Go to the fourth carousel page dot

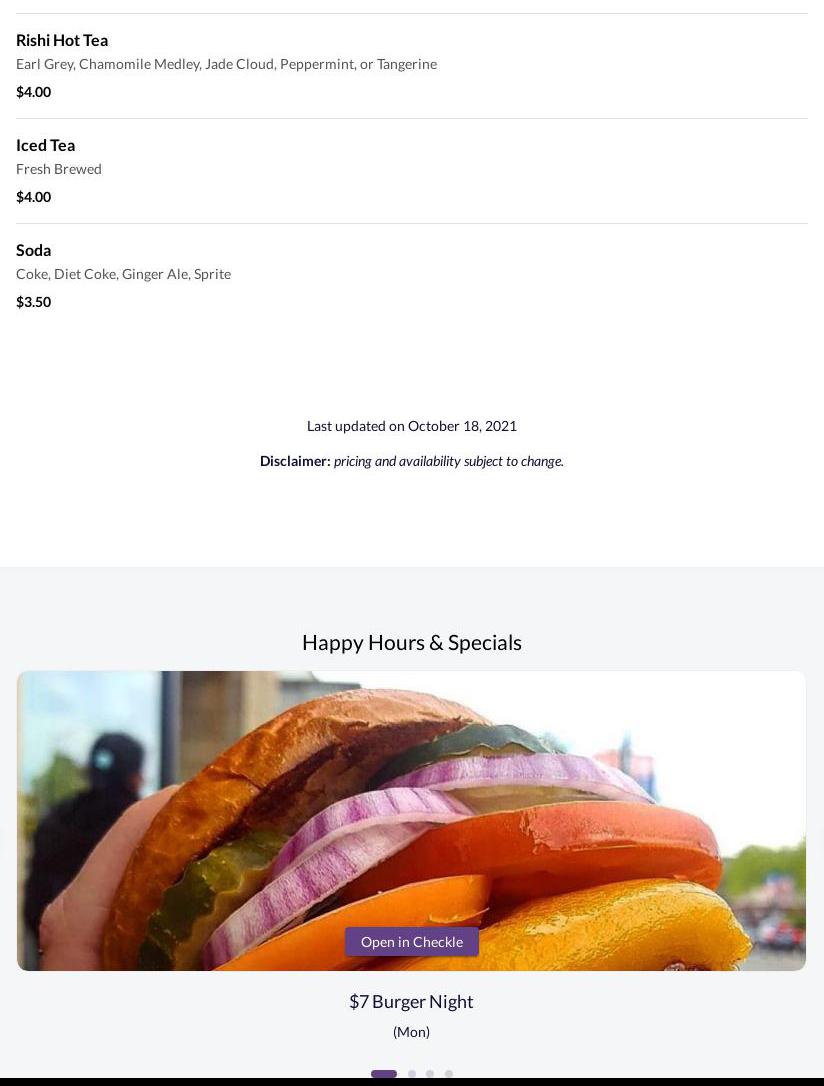point(449,1074)
